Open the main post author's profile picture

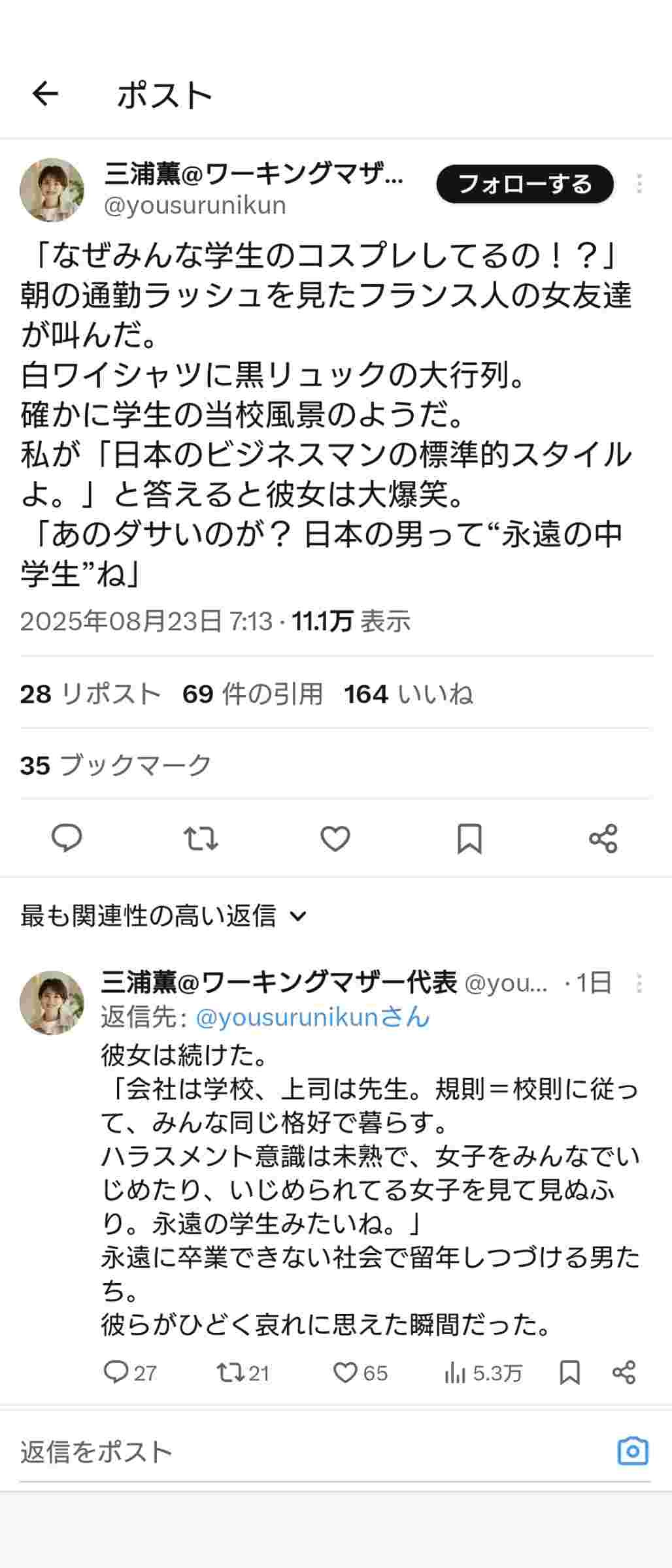52,190
